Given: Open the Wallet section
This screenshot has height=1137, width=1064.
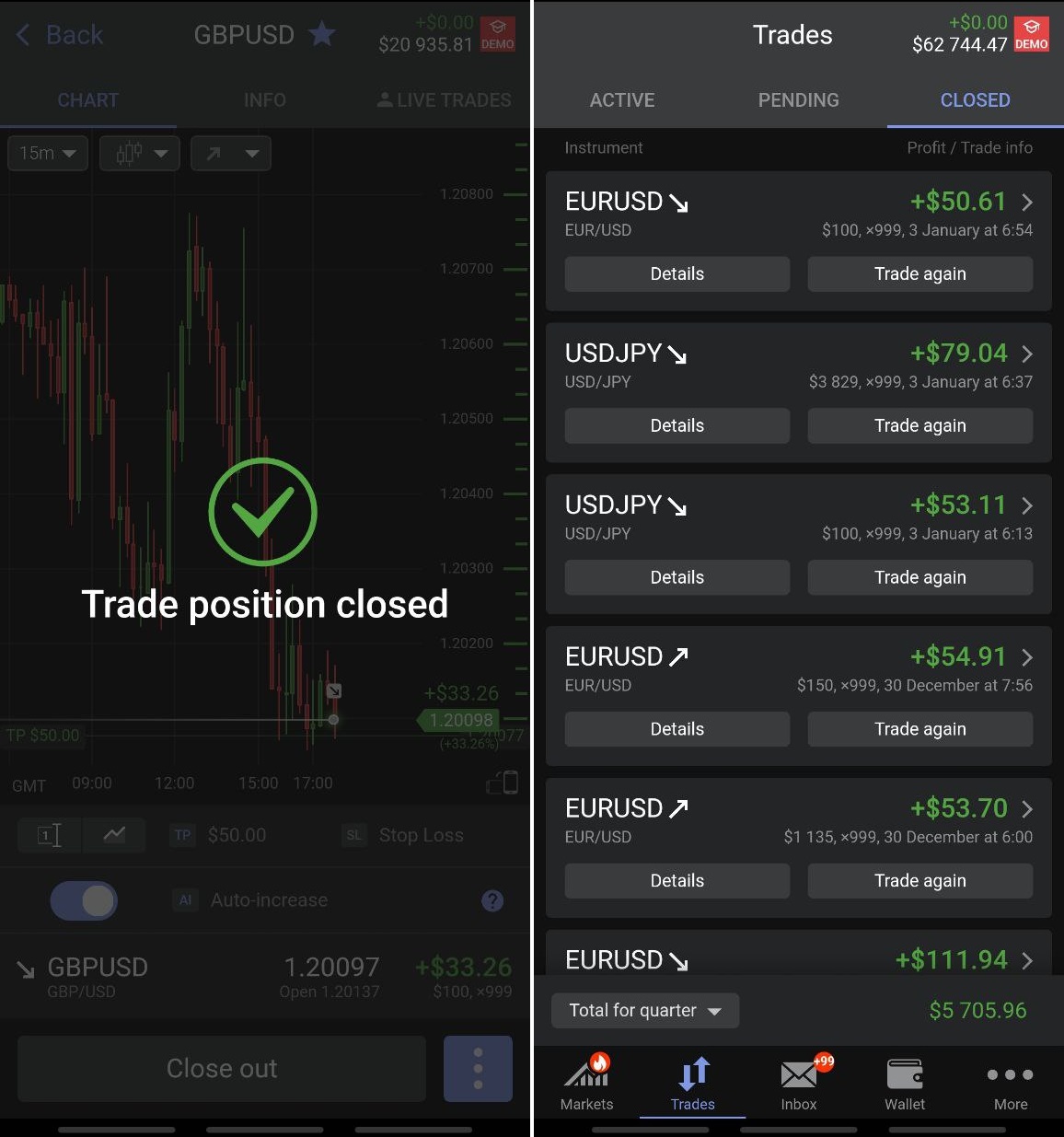Looking at the screenshot, I should (x=905, y=1083).
